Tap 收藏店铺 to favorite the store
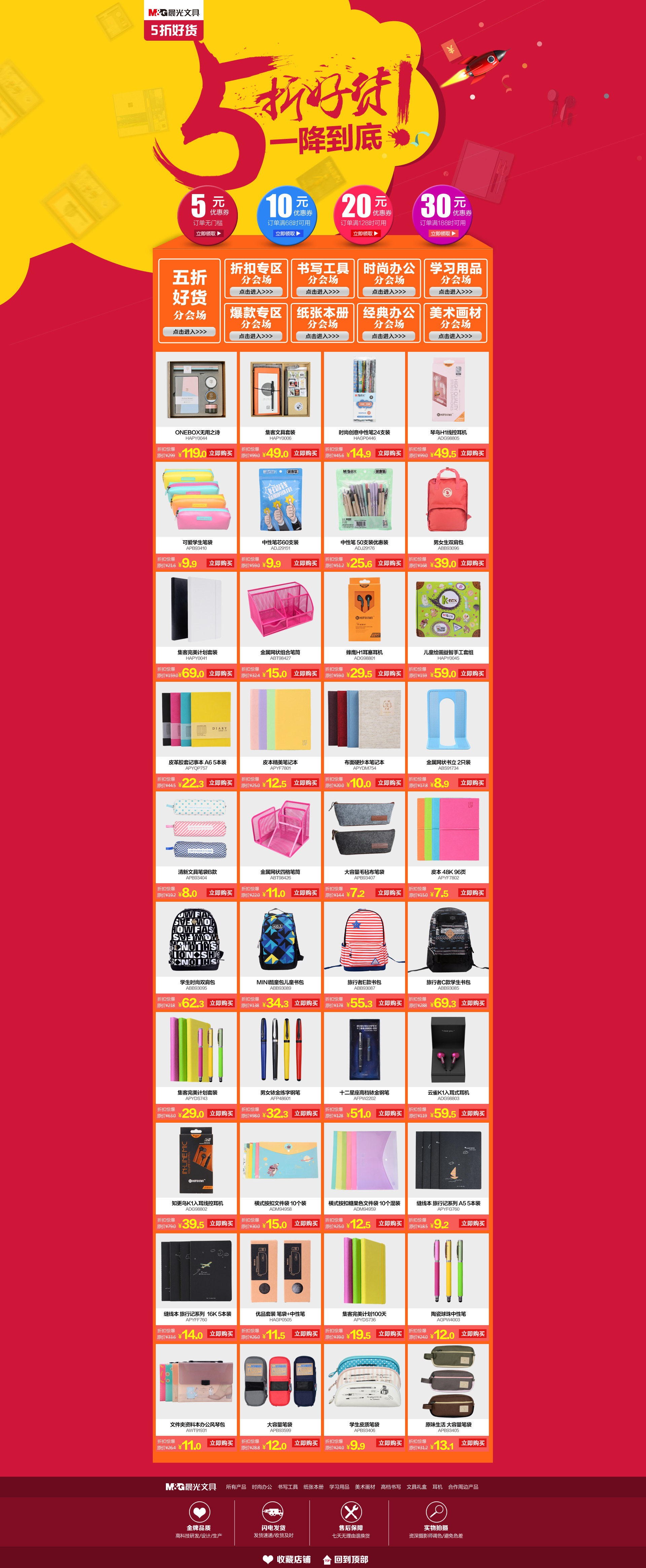The image size is (646, 1568). click(x=287, y=1559)
